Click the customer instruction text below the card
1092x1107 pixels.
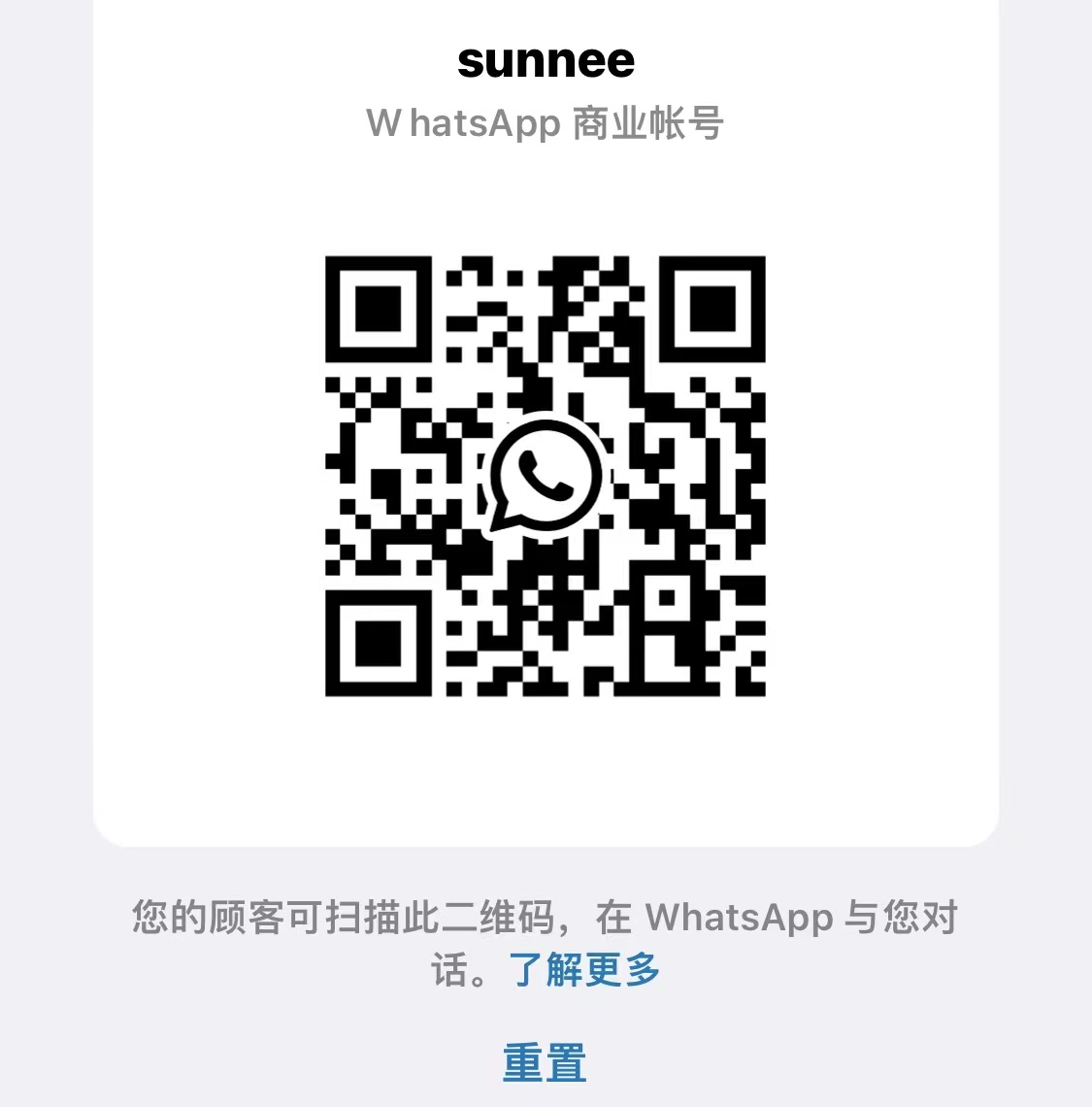tap(544, 918)
